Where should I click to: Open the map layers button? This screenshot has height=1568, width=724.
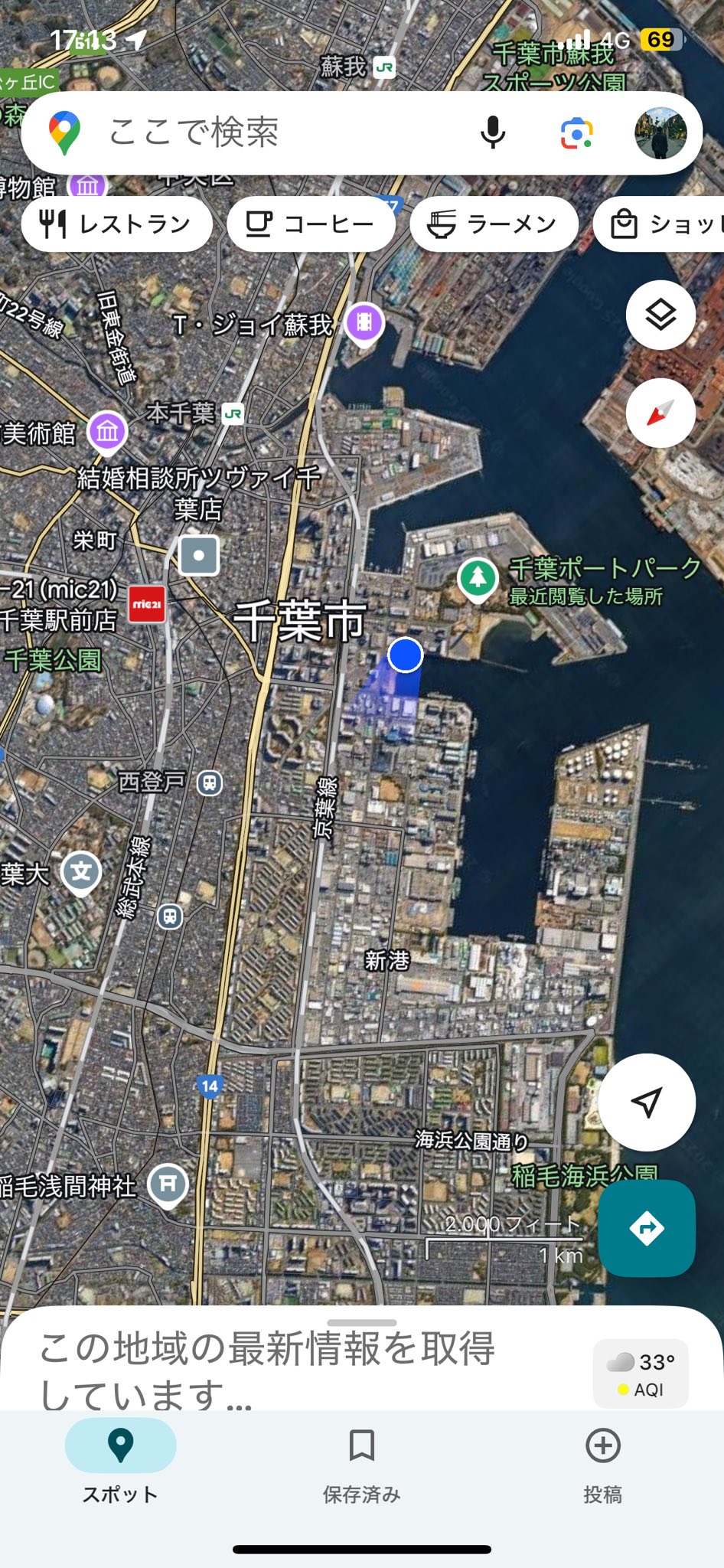tap(660, 315)
